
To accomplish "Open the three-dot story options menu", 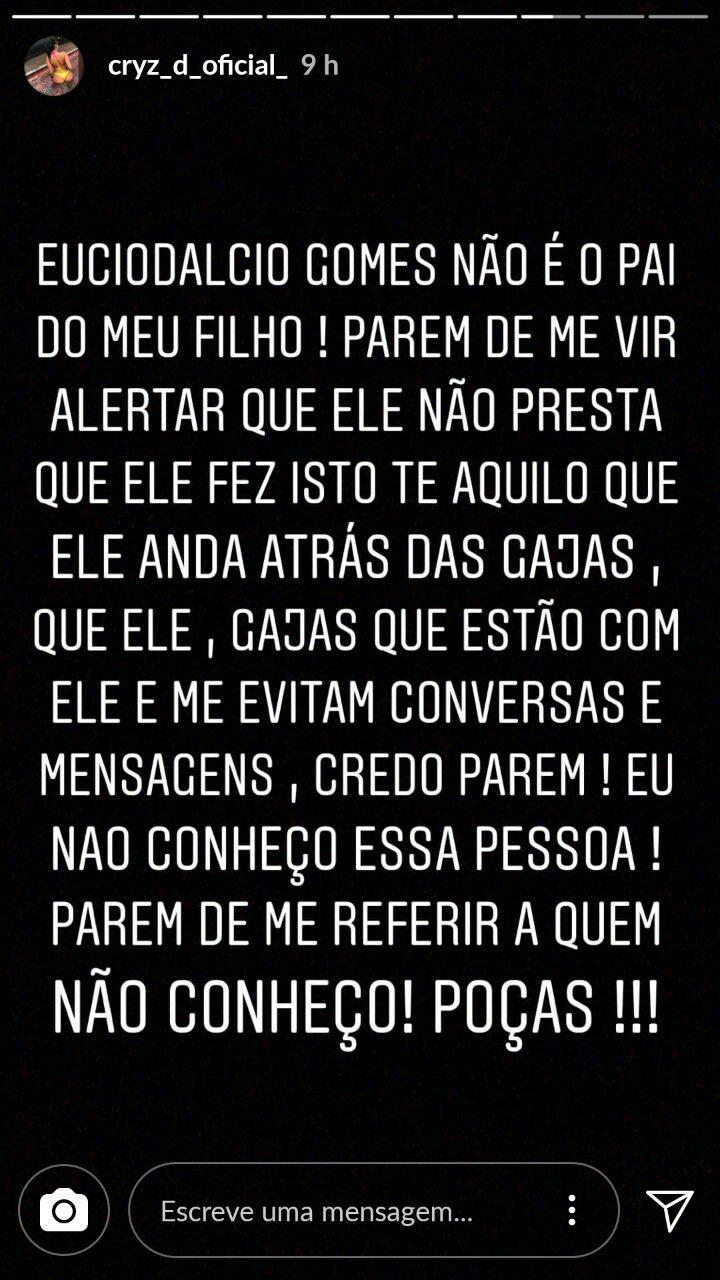I will point(571,1211).
